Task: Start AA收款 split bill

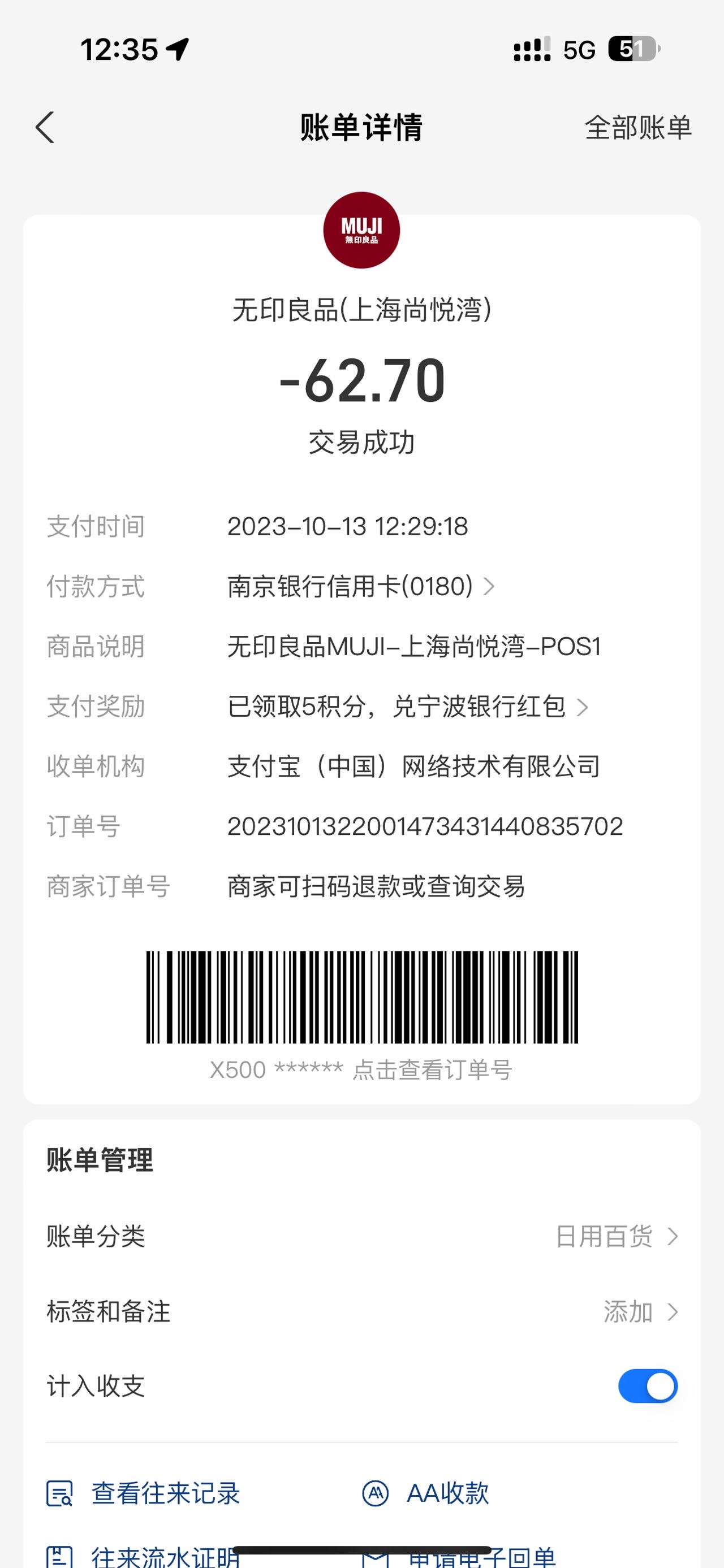Action: tap(425, 1493)
